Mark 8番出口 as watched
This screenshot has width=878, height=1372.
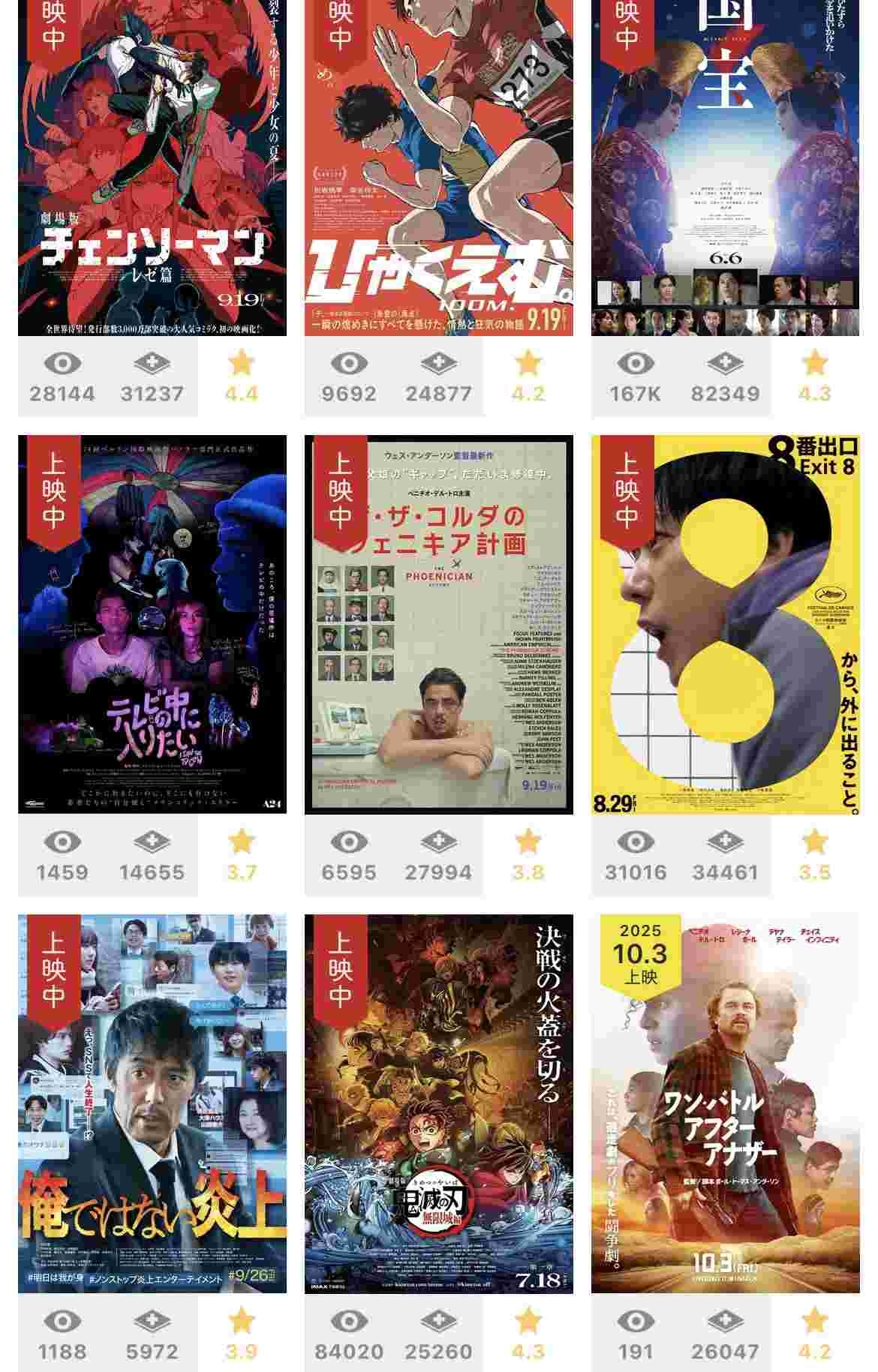point(636,843)
